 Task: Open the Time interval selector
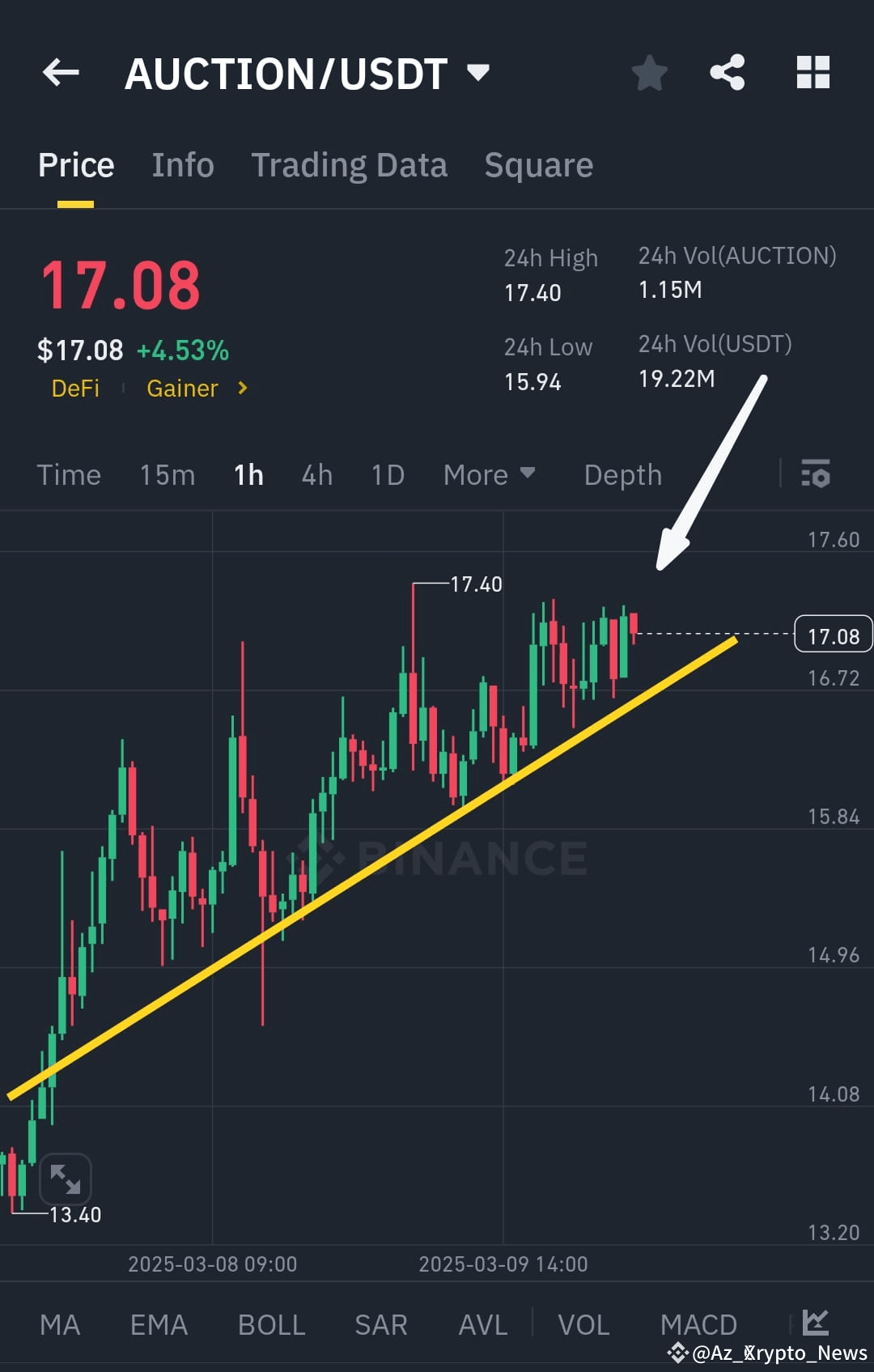69,475
